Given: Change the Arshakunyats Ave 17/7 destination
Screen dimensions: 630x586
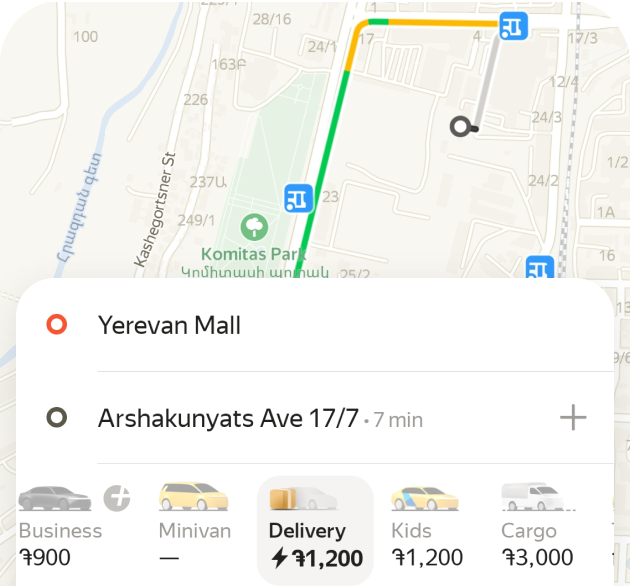Looking at the screenshot, I should 228,418.
